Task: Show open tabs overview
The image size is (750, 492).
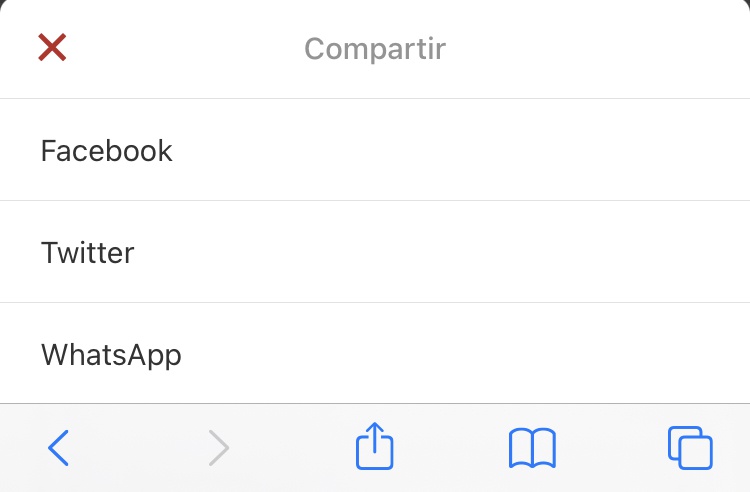Action: point(690,448)
